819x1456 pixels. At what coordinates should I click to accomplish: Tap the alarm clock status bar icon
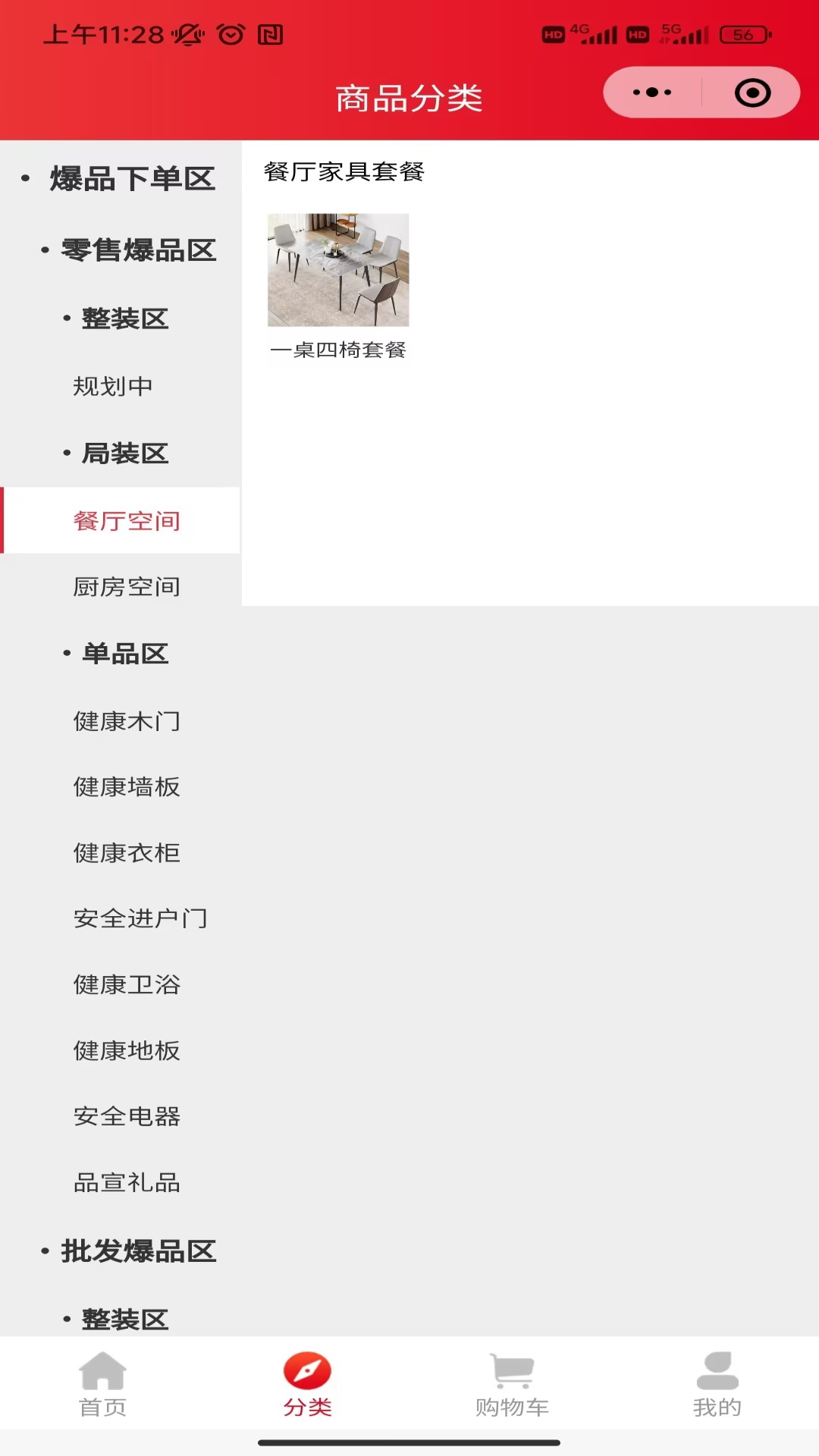[229, 34]
